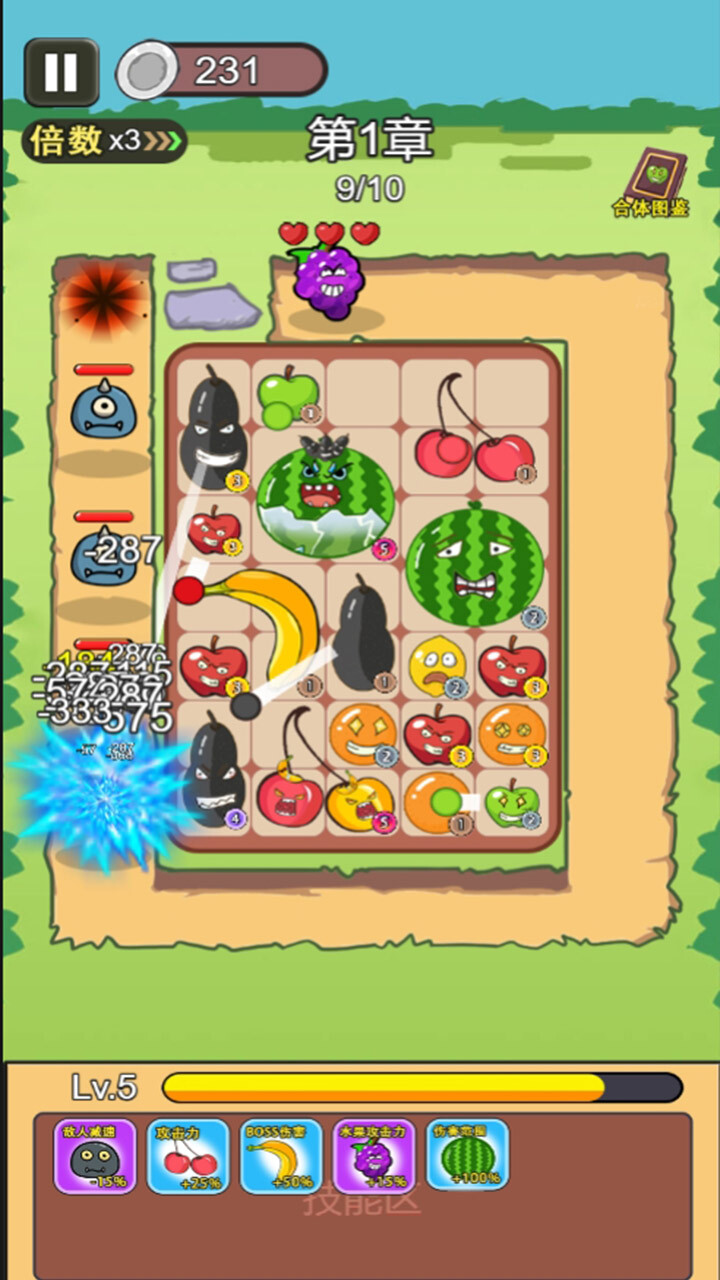Select the yellow surprised lemon fruit
The image size is (720, 1280).
(x=437, y=663)
